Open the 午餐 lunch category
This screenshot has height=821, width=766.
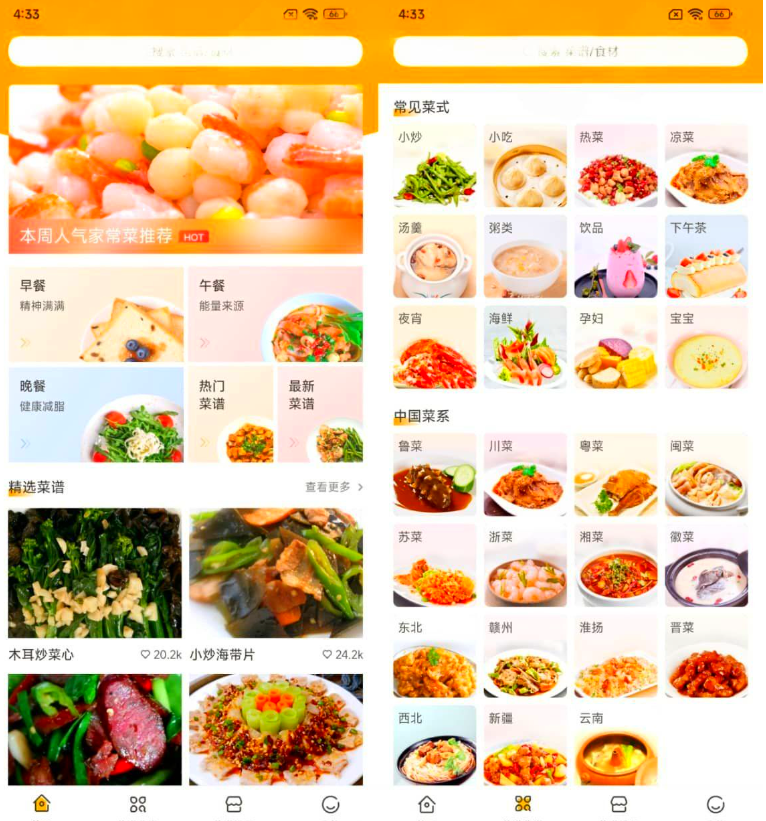[275, 314]
